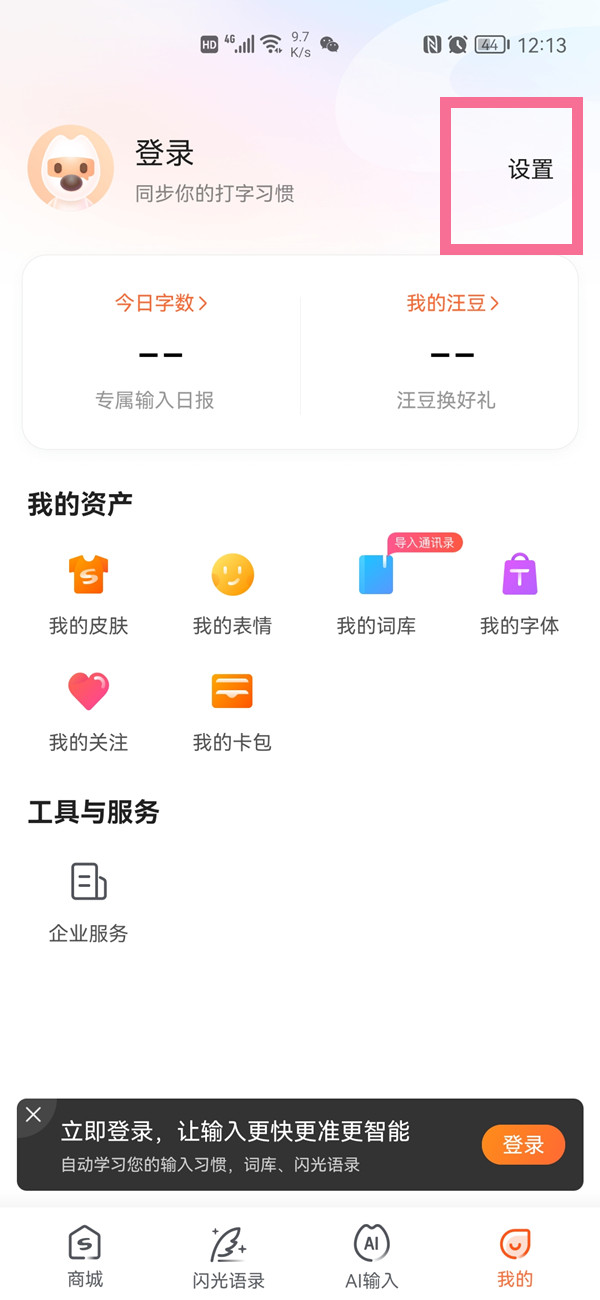The height and width of the screenshot is (1300, 600).
Task: Open 我的卡包
Action: tap(232, 712)
